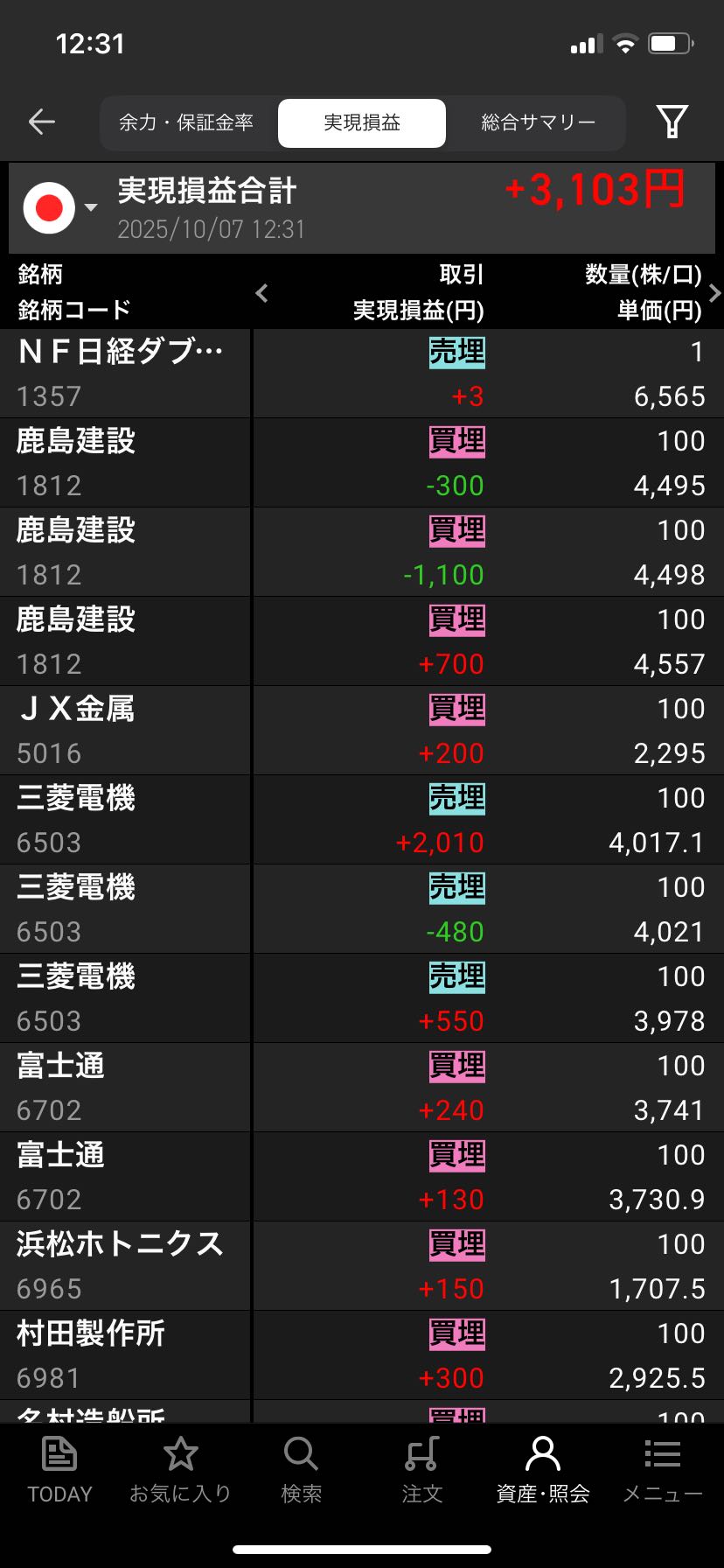Viewport: 724px width, 1568px height.
Task: Open the メニュー menu tab
Action: (662, 1470)
